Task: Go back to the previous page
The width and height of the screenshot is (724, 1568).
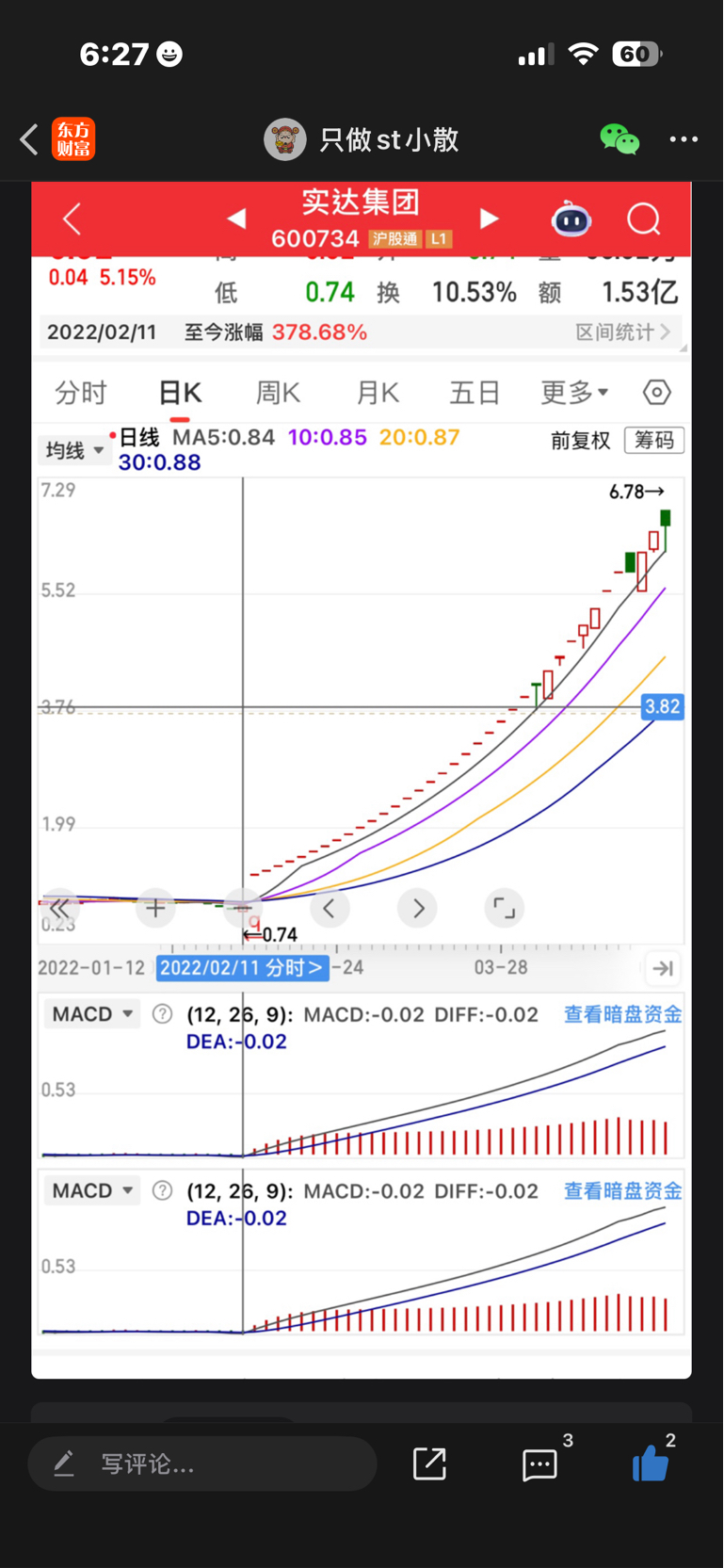Action: click(29, 140)
